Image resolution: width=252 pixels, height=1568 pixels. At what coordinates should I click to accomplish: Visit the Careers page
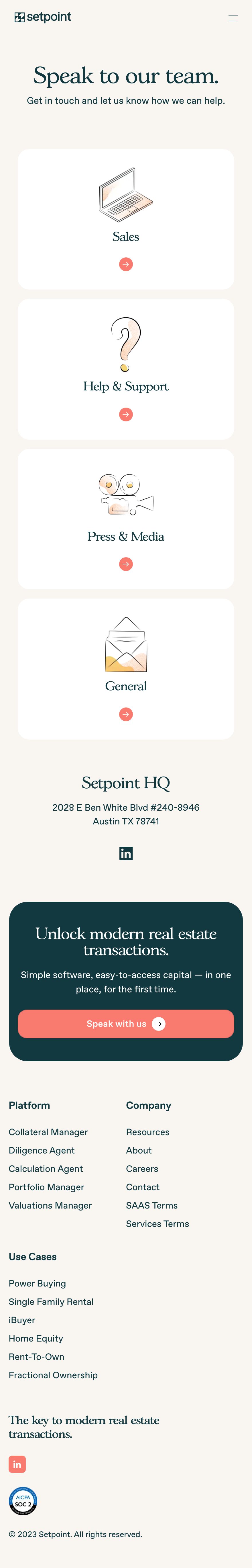(142, 1169)
